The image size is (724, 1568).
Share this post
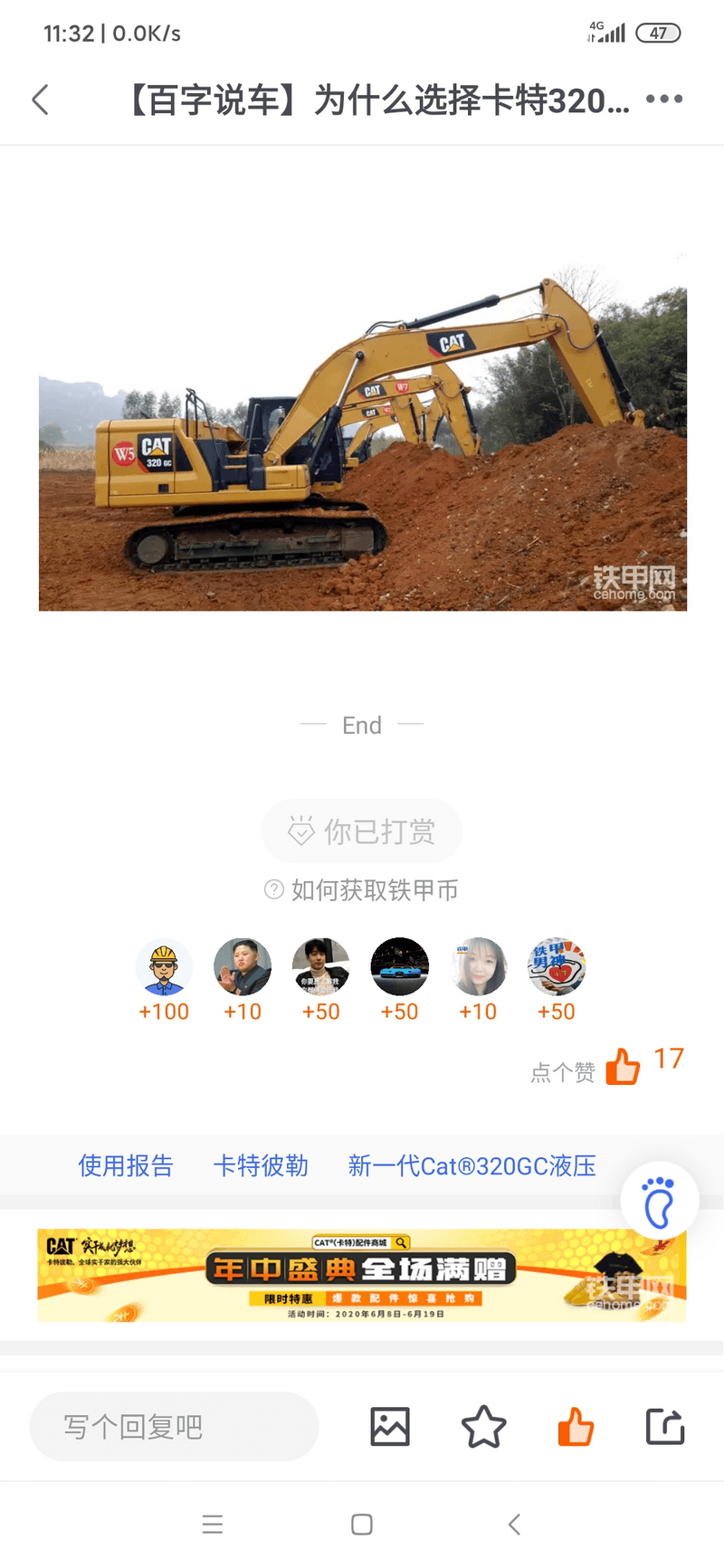coord(665,1427)
